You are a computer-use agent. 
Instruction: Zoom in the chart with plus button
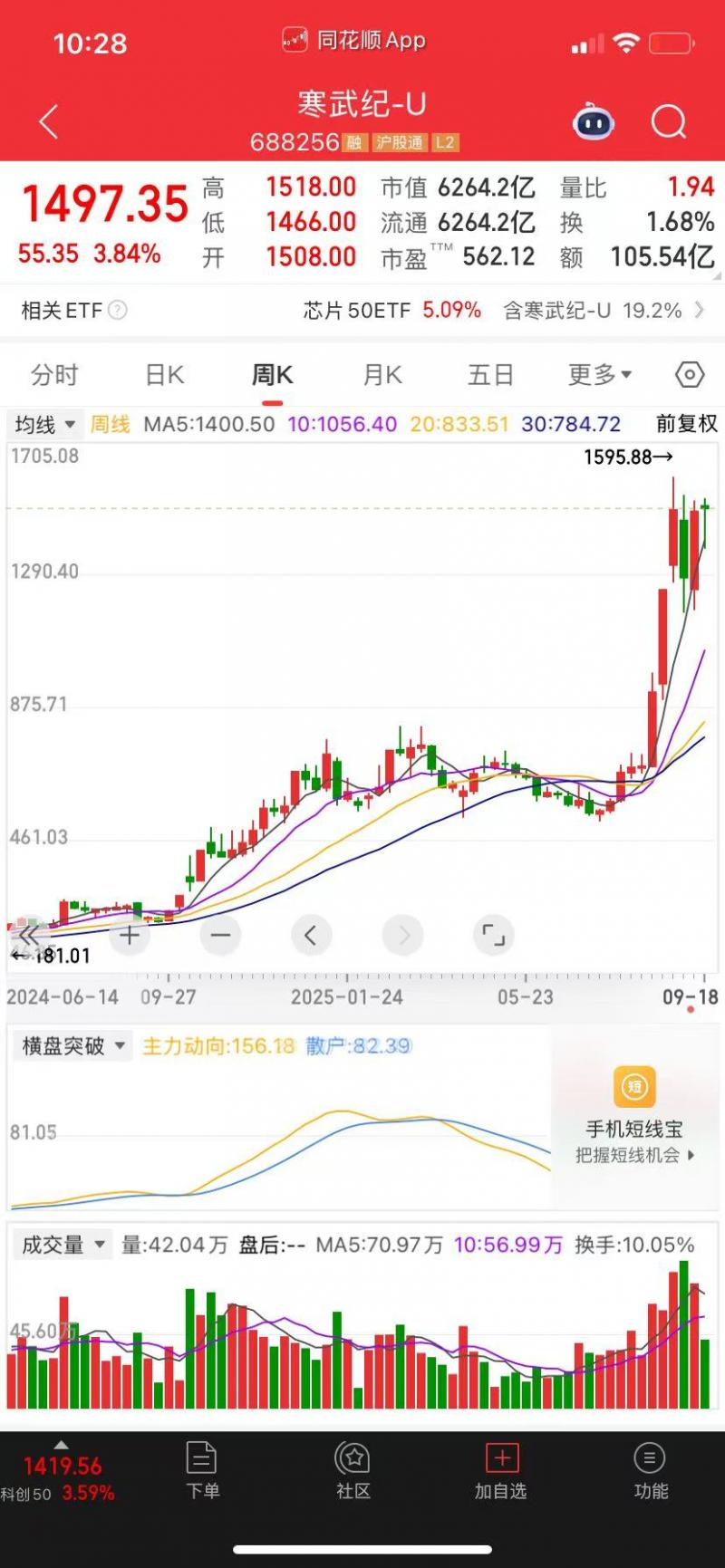[x=130, y=935]
